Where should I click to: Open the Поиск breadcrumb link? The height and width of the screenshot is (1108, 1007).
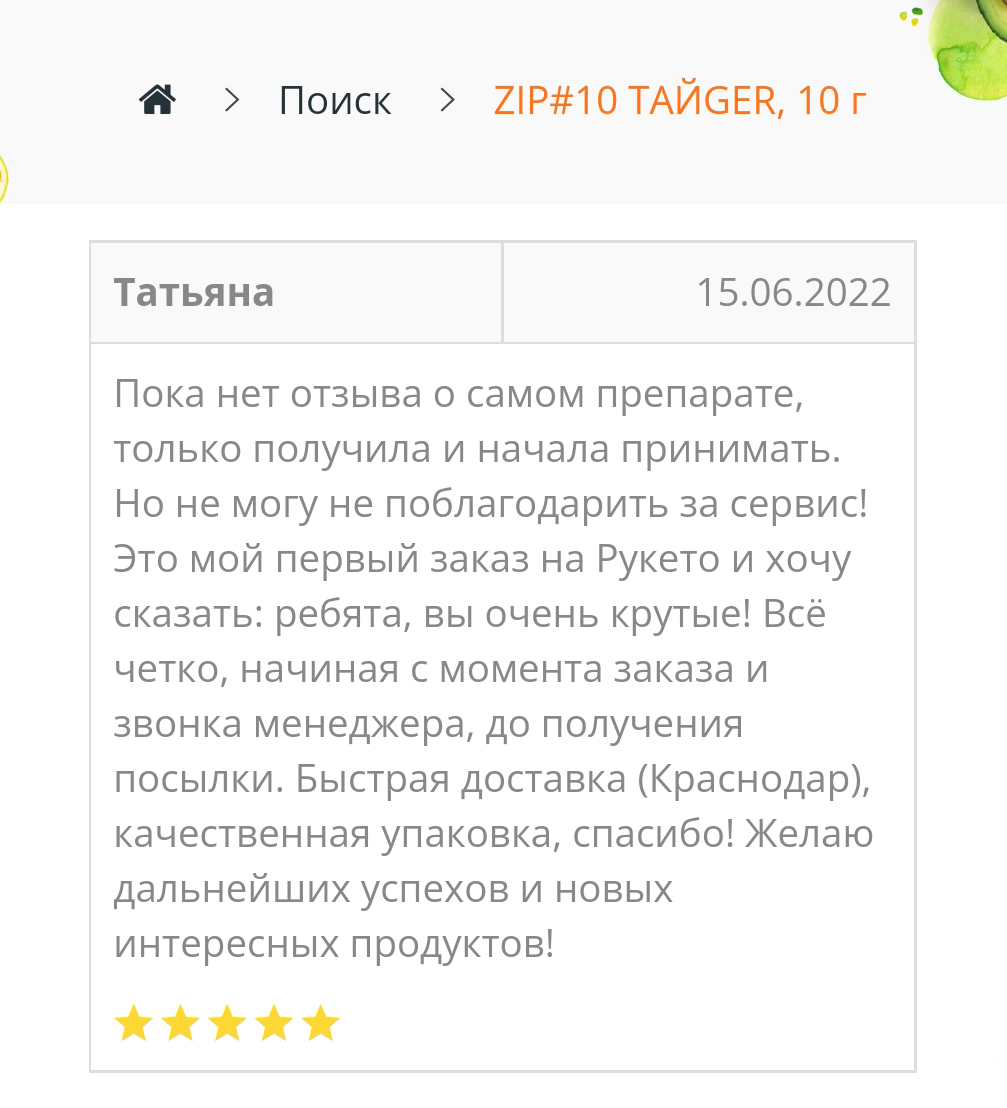point(335,101)
